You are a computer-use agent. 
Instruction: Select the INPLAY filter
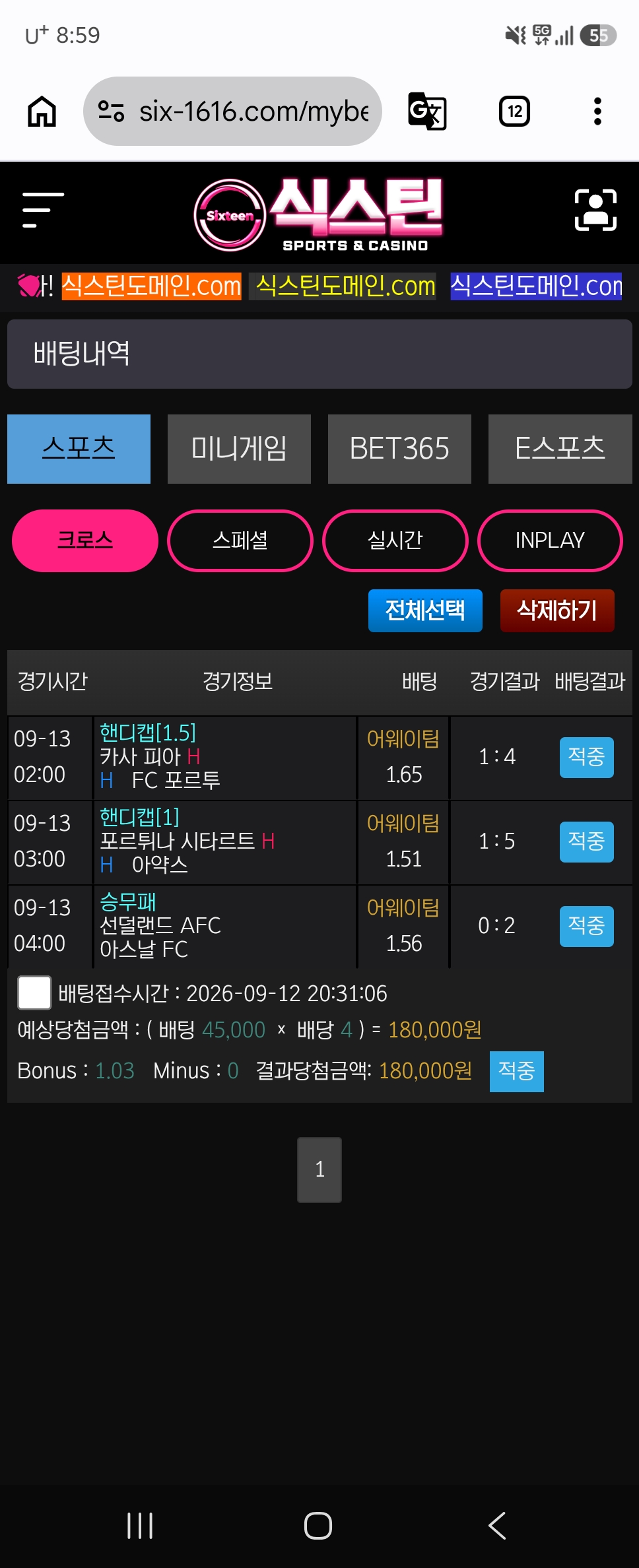pyautogui.click(x=550, y=540)
